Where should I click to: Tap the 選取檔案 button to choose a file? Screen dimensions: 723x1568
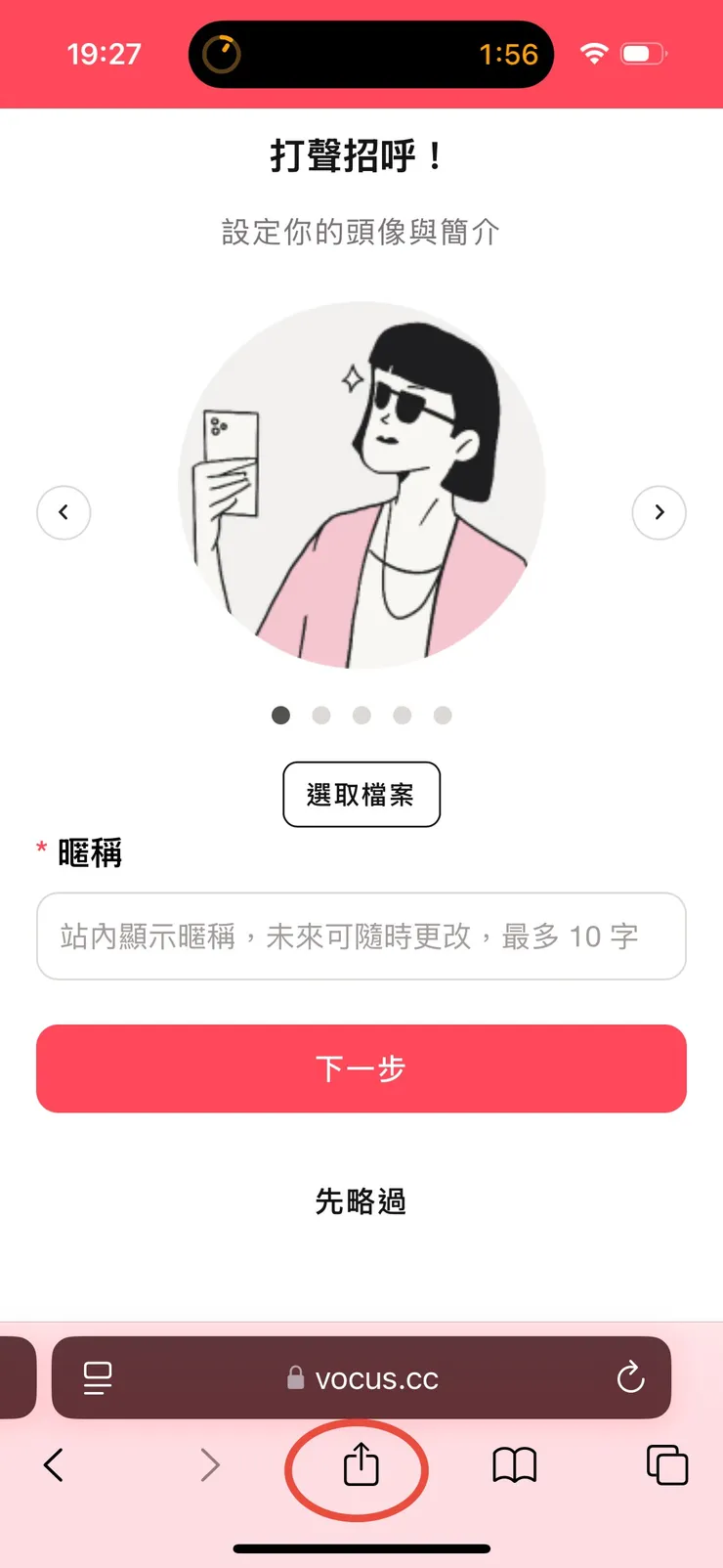[x=361, y=795]
